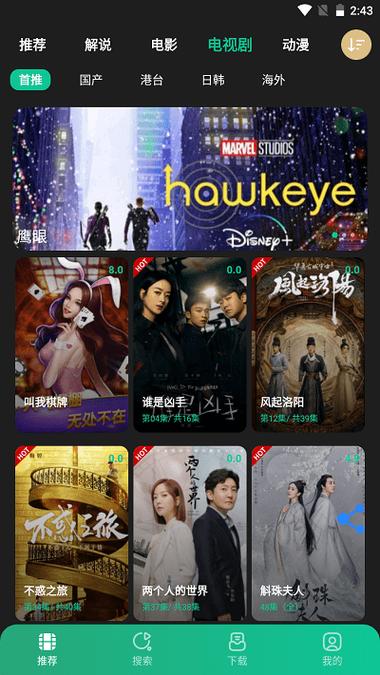Go to 搜索 in bottom navigation
380x675 pixels.
[x=142, y=649]
